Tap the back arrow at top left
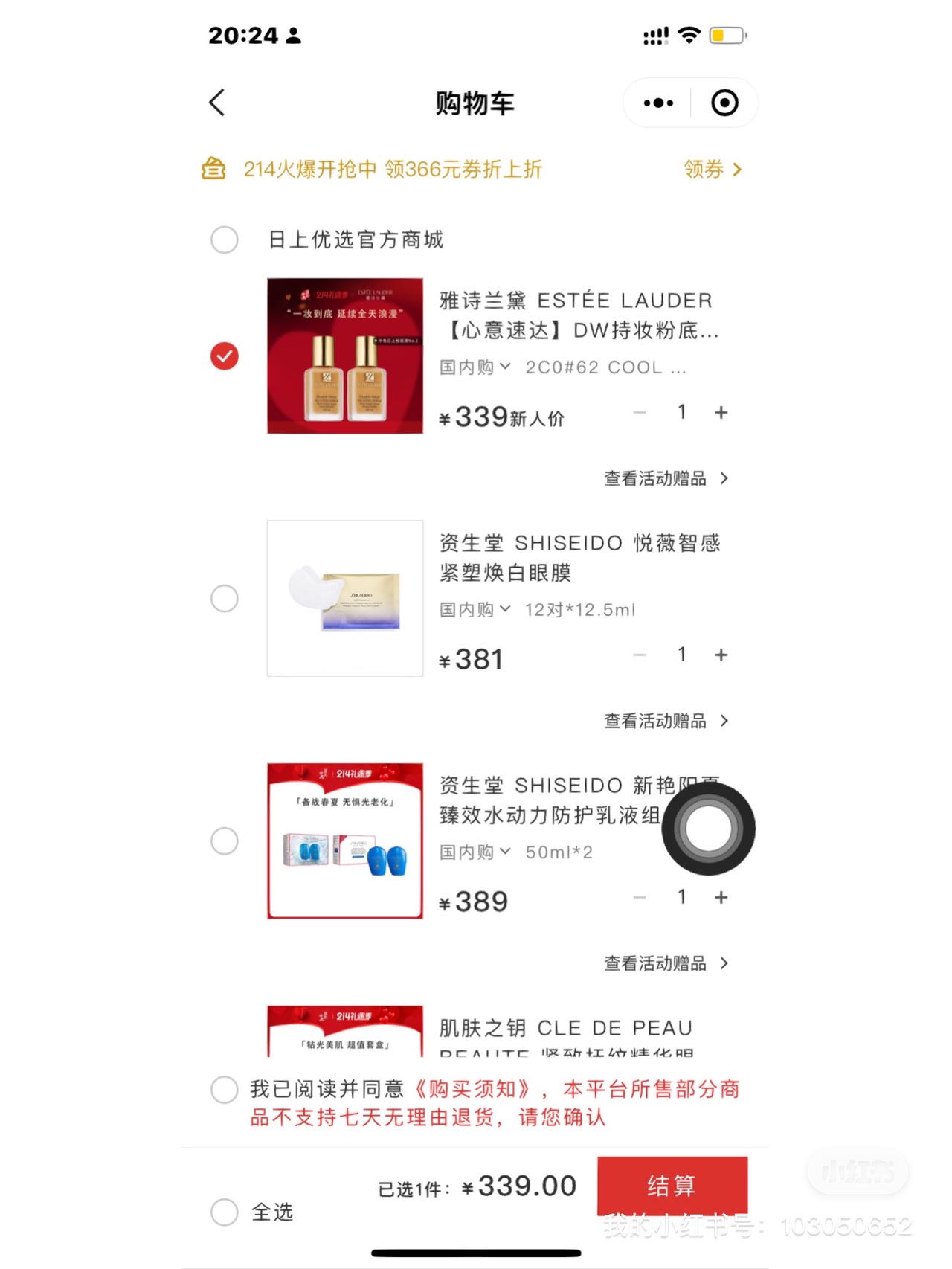The image size is (952, 1269). 216,103
